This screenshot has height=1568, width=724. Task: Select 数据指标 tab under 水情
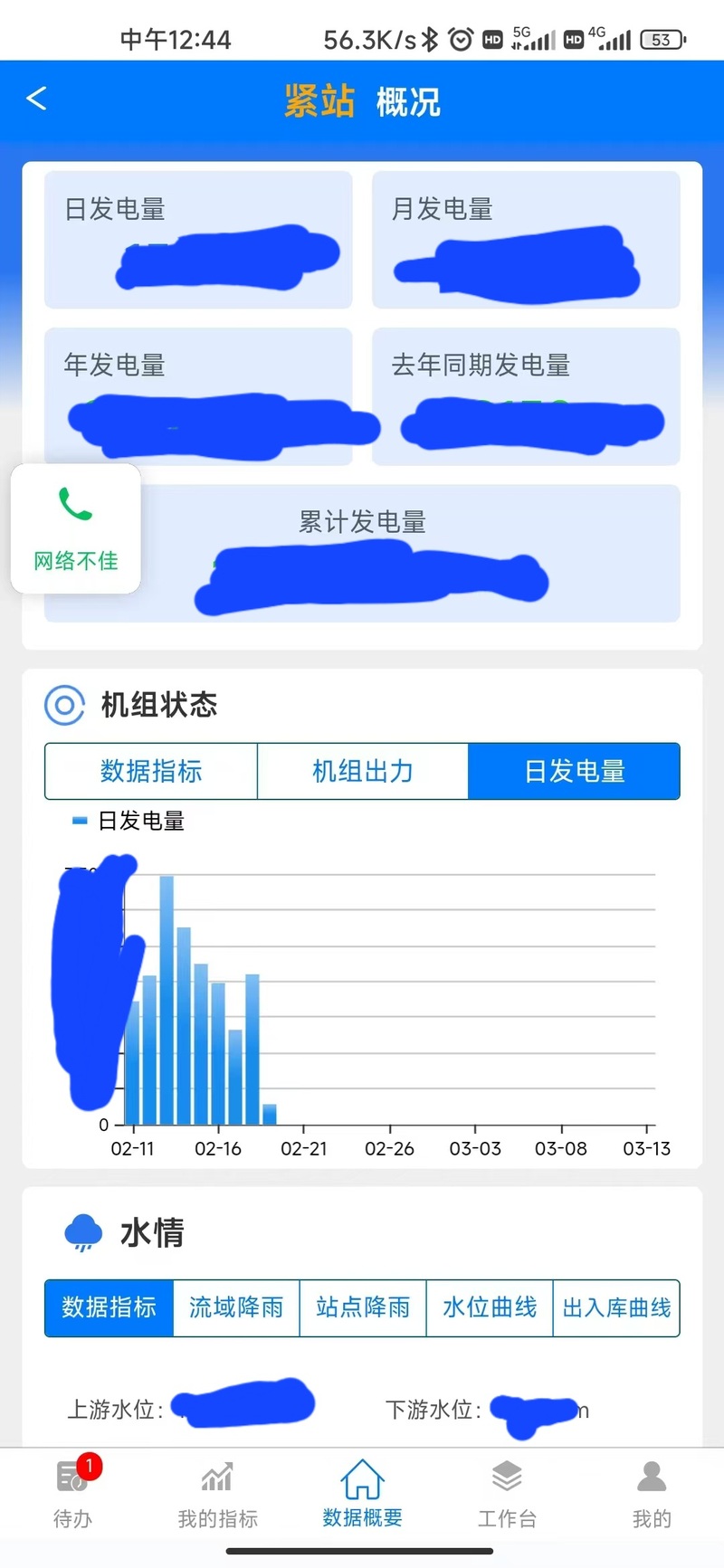[x=109, y=1307]
